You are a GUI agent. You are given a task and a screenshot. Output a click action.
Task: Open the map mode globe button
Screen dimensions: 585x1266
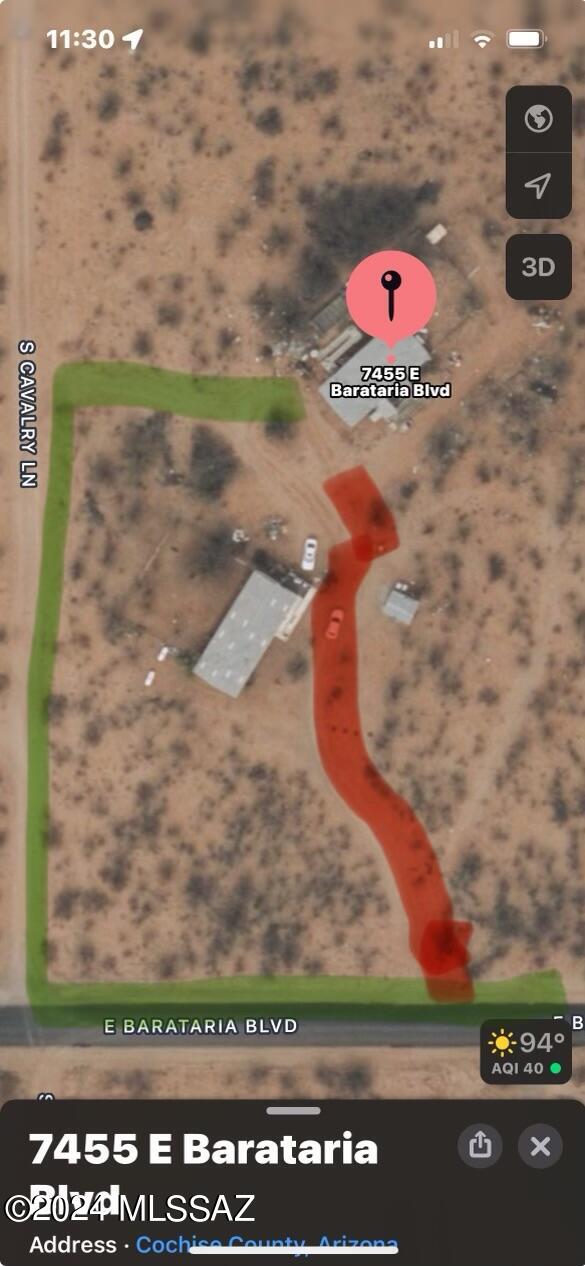(x=538, y=119)
